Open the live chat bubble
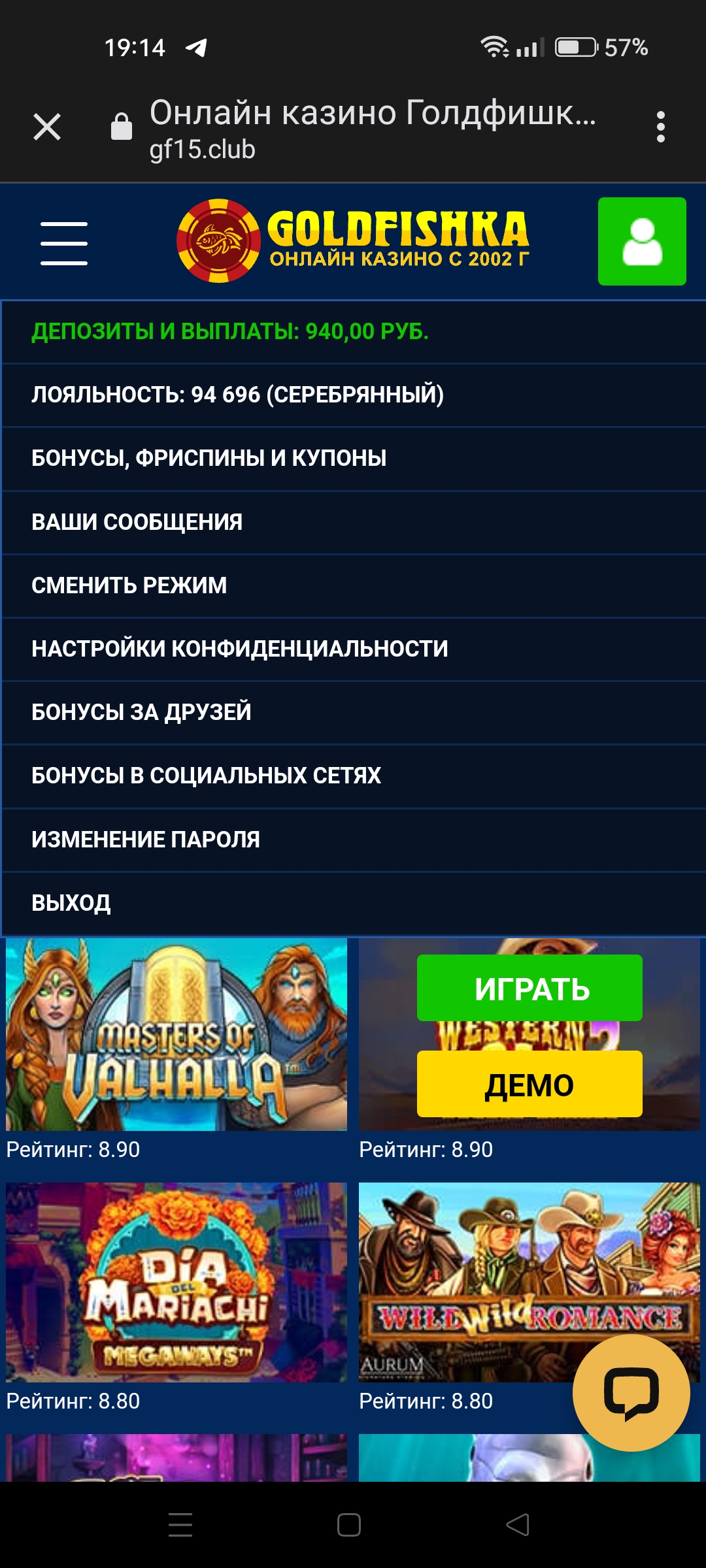Image resolution: width=706 pixels, height=1568 pixels. point(631,1393)
